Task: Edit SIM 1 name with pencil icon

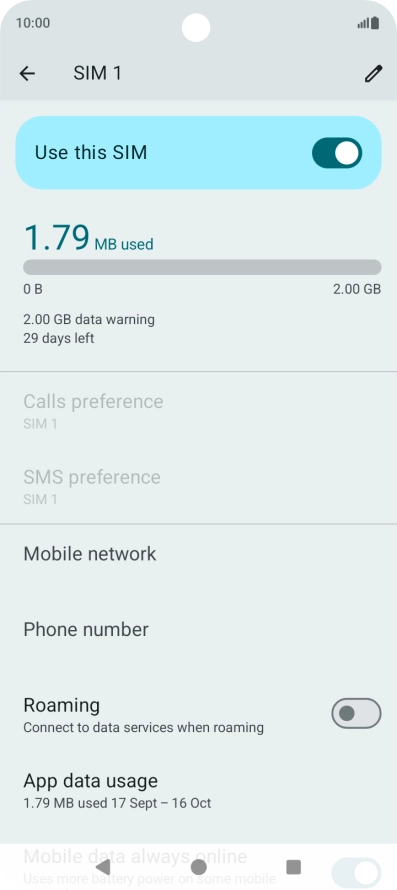Action: (373, 74)
